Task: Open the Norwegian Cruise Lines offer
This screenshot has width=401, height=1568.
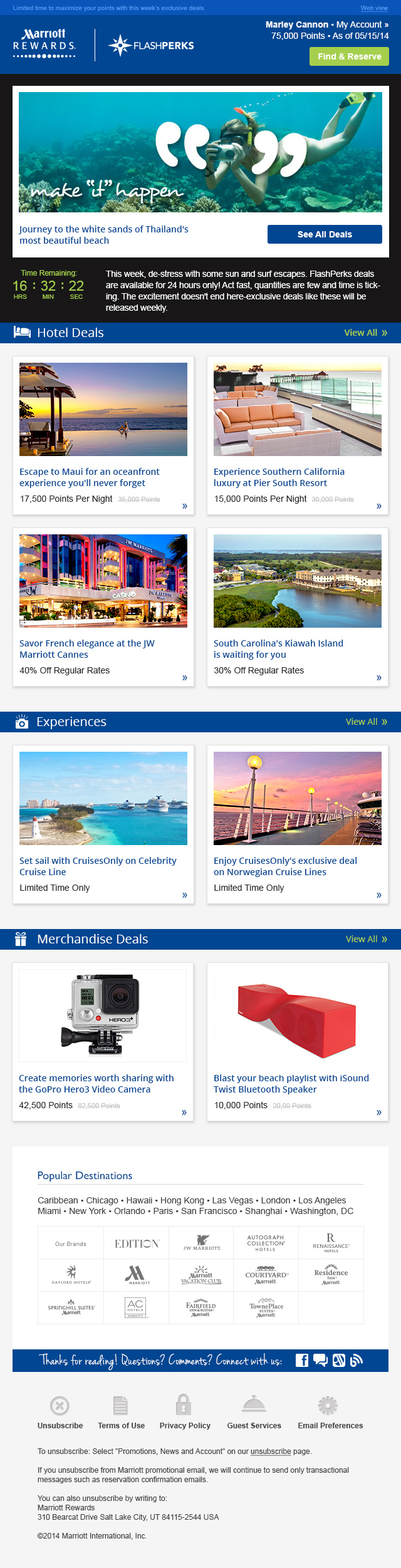Action: 285,866
